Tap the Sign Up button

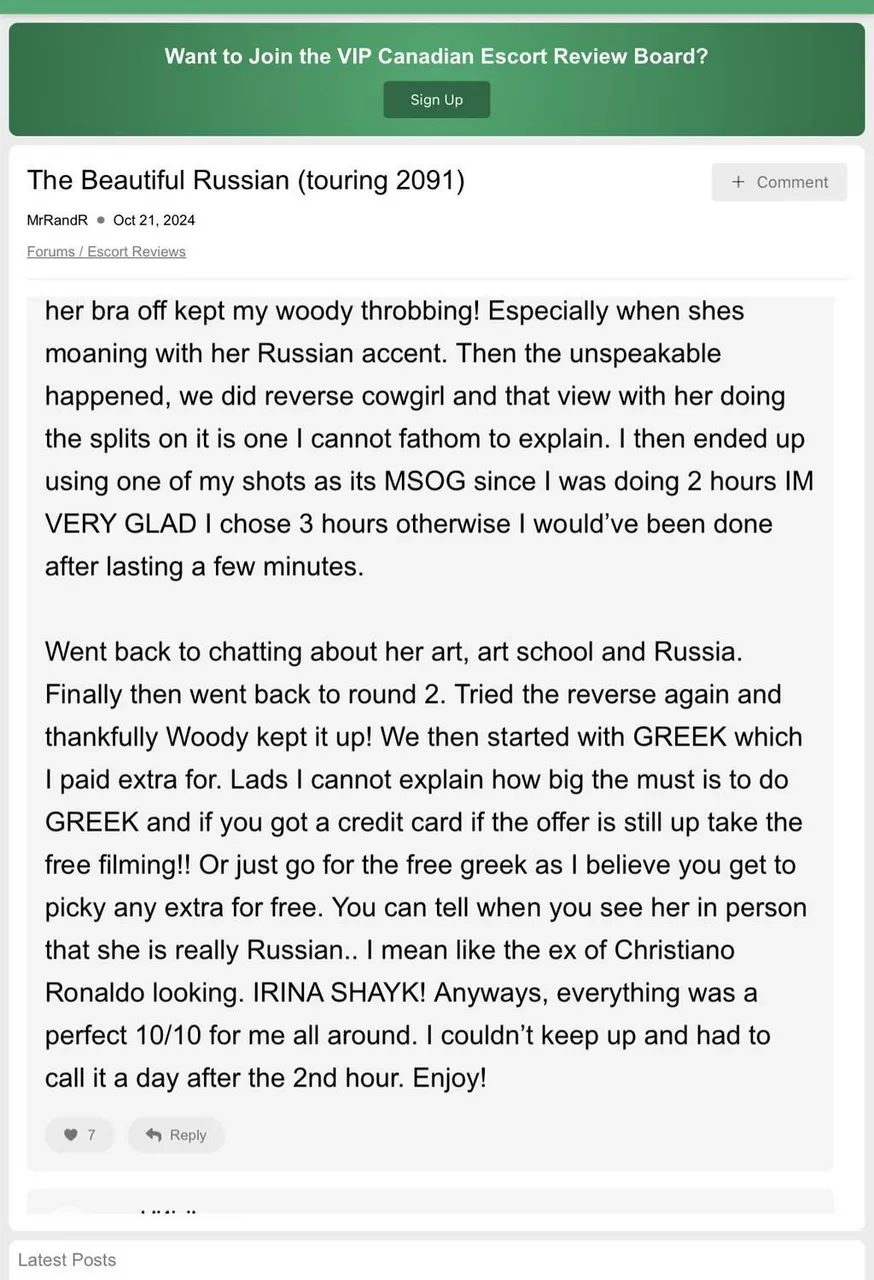[x=436, y=100]
